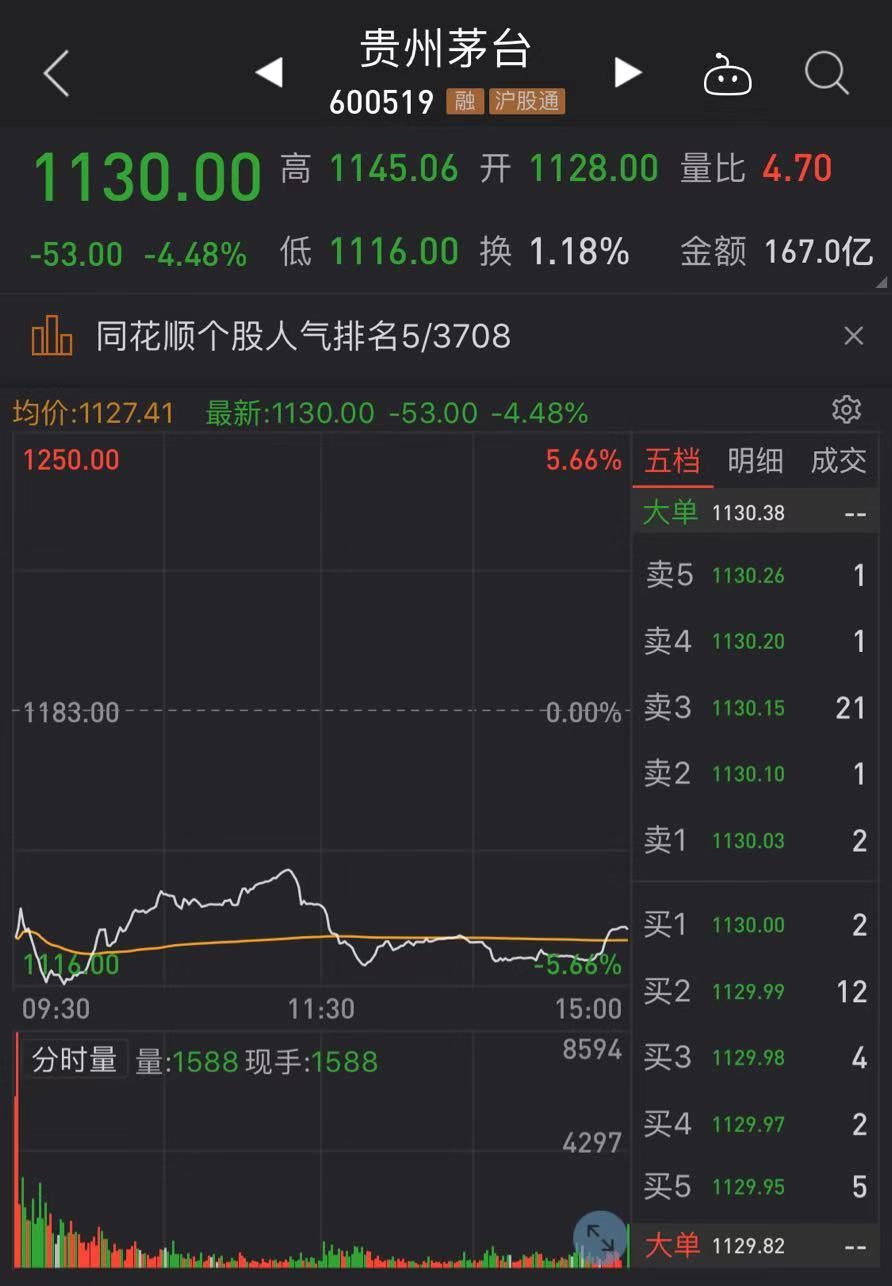Open stock search
892x1286 pixels.
pos(826,73)
